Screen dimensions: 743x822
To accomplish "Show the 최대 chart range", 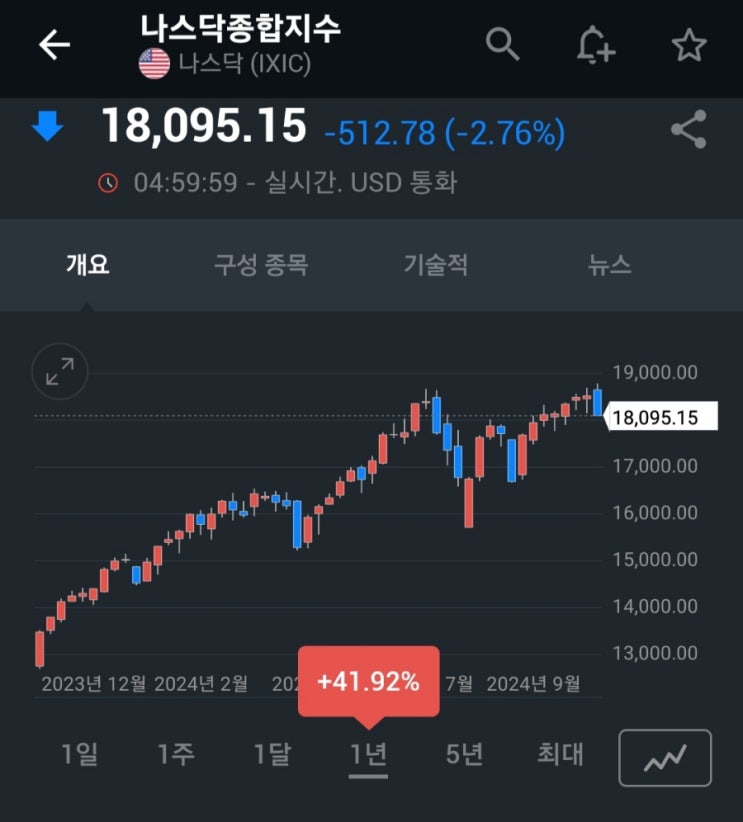I will point(560,753).
